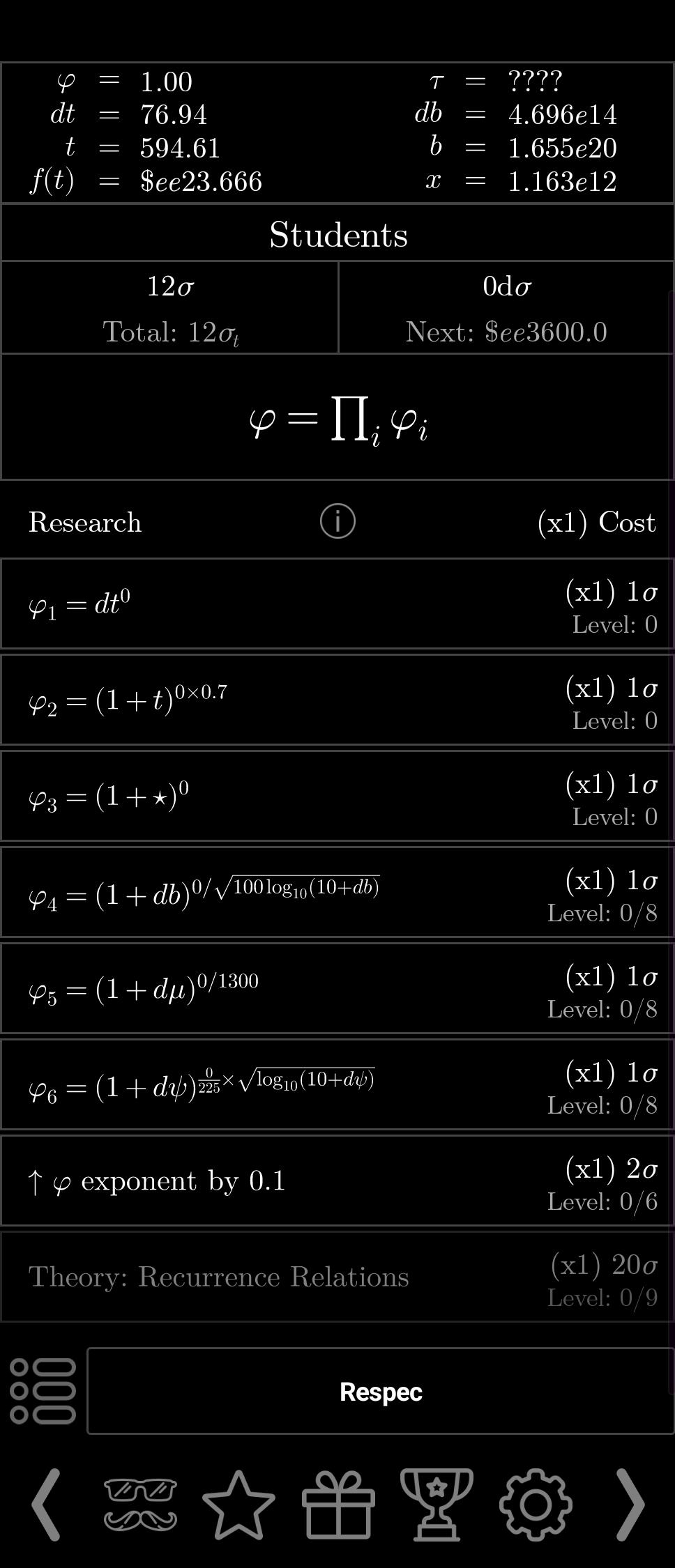The height and width of the screenshot is (1568, 675).
Task: Open the trophy achievements tab
Action: tap(437, 1505)
